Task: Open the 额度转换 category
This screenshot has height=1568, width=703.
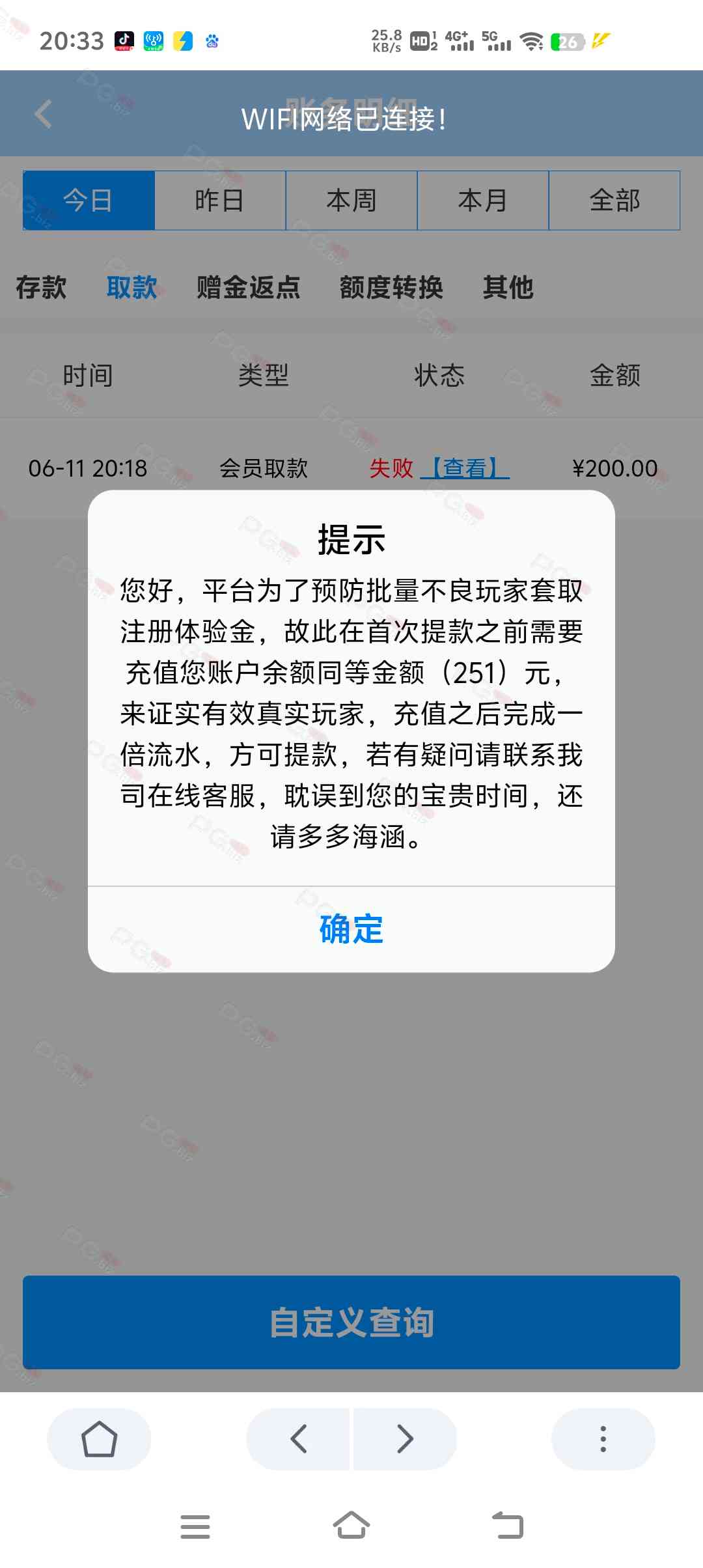Action: point(391,287)
